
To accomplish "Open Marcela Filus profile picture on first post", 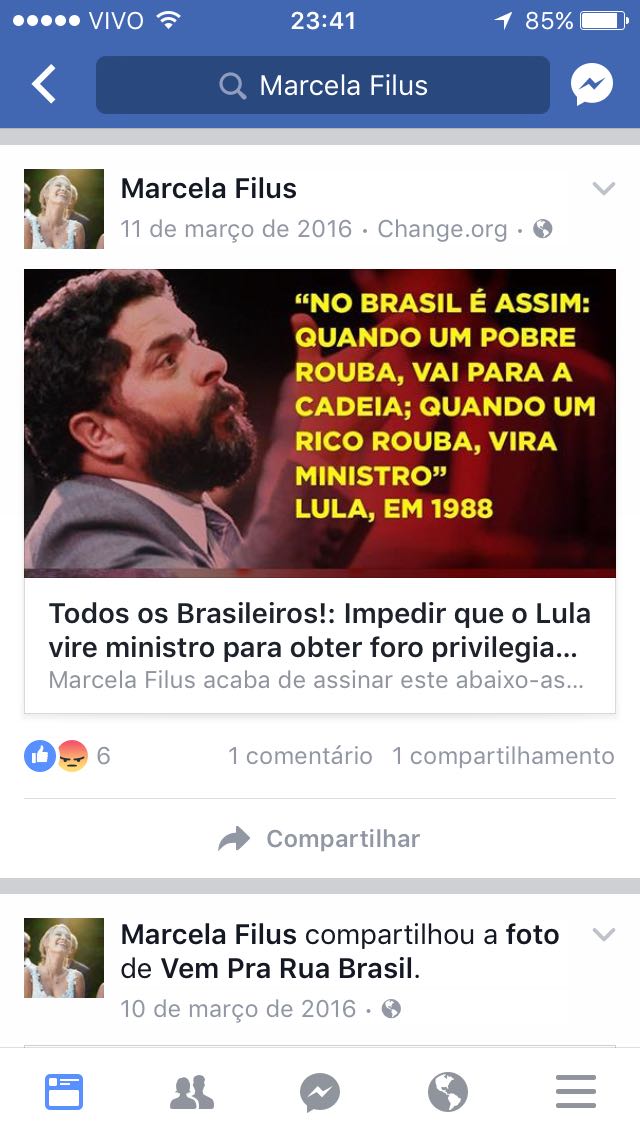I will click(x=64, y=209).
